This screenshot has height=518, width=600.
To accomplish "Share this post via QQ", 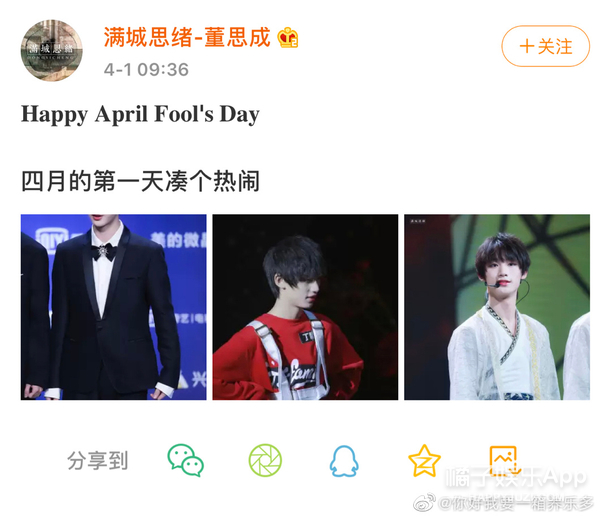I will click(x=344, y=460).
